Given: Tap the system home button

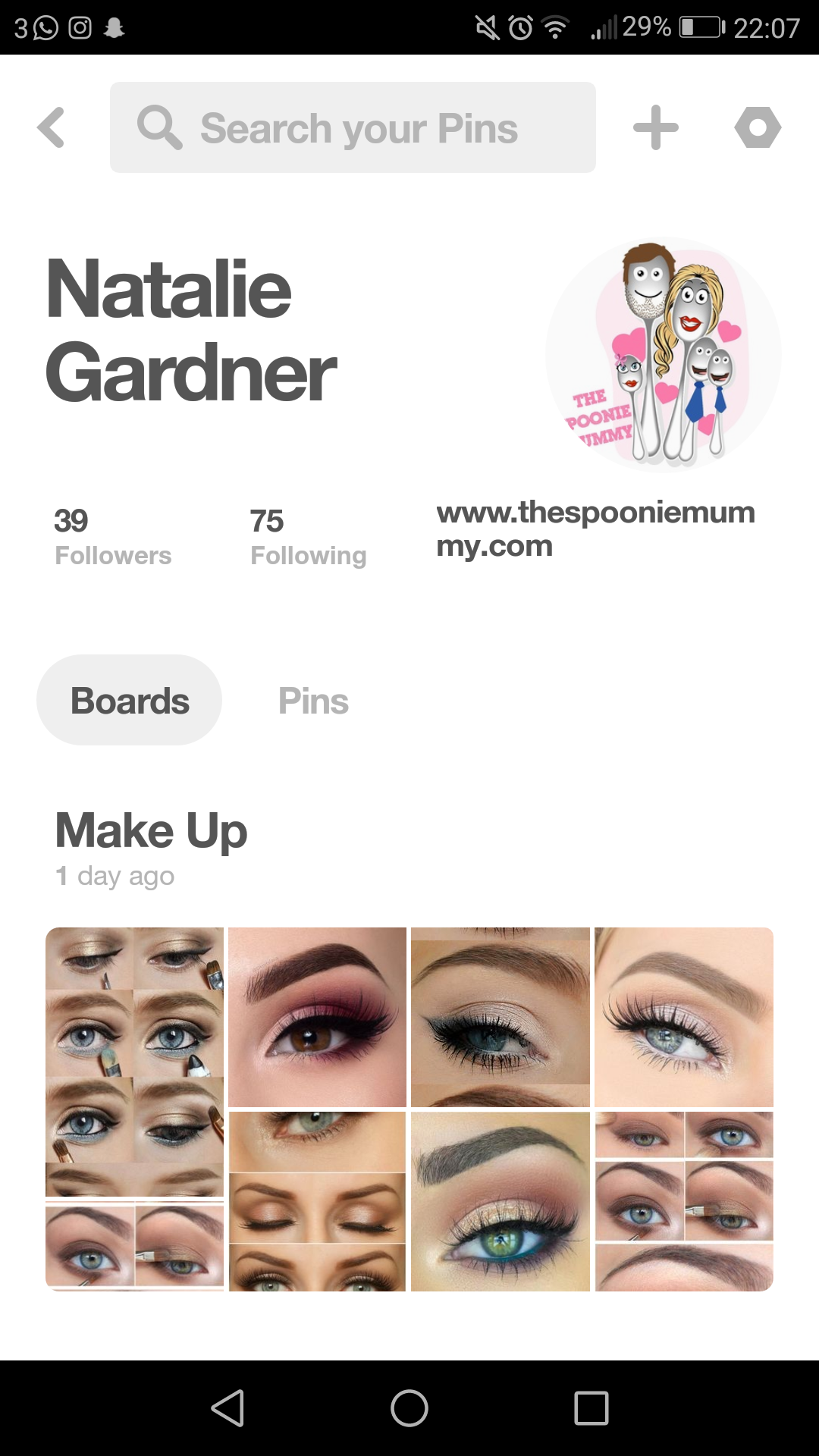Looking at the screenshot, I should point(409,1408).
